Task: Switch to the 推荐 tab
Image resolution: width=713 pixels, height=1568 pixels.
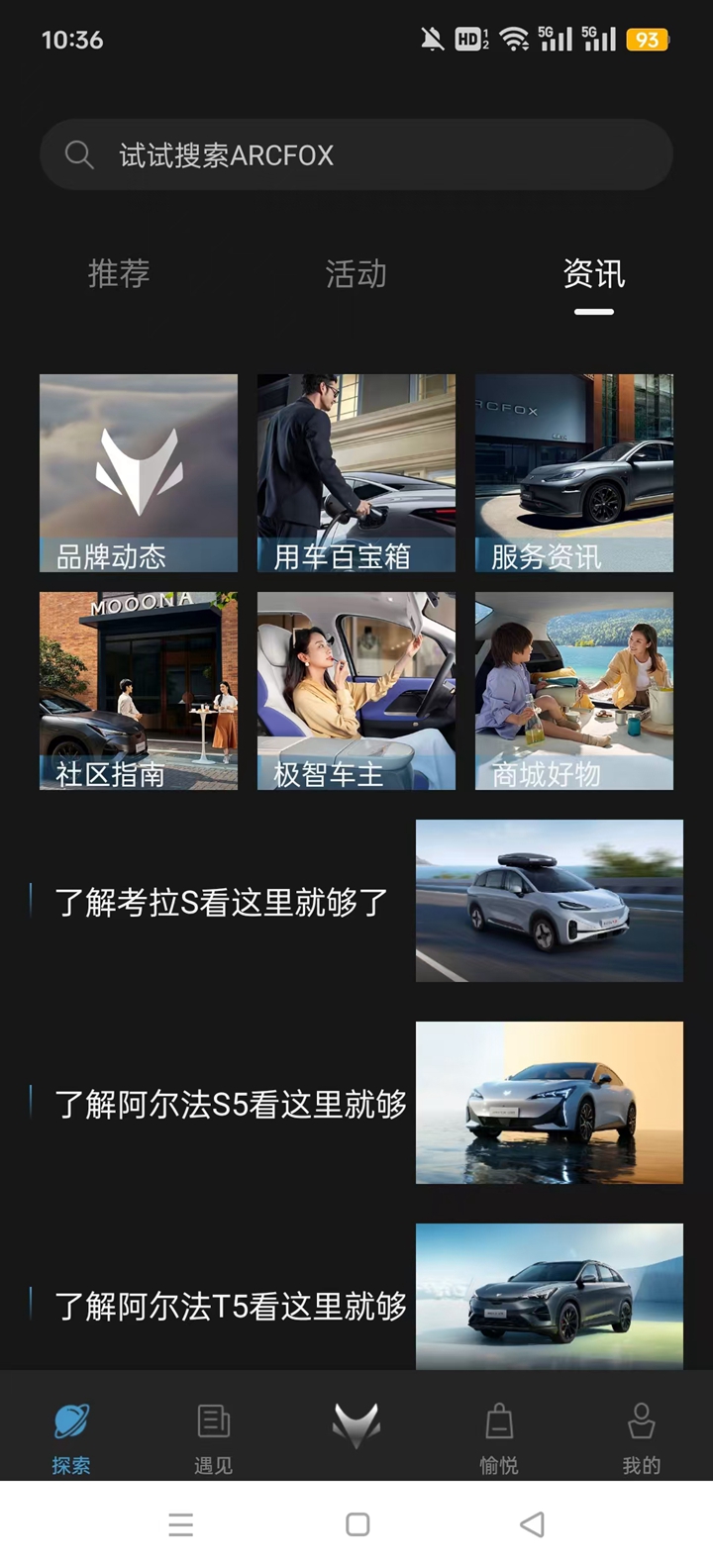Action: point(119,273)
